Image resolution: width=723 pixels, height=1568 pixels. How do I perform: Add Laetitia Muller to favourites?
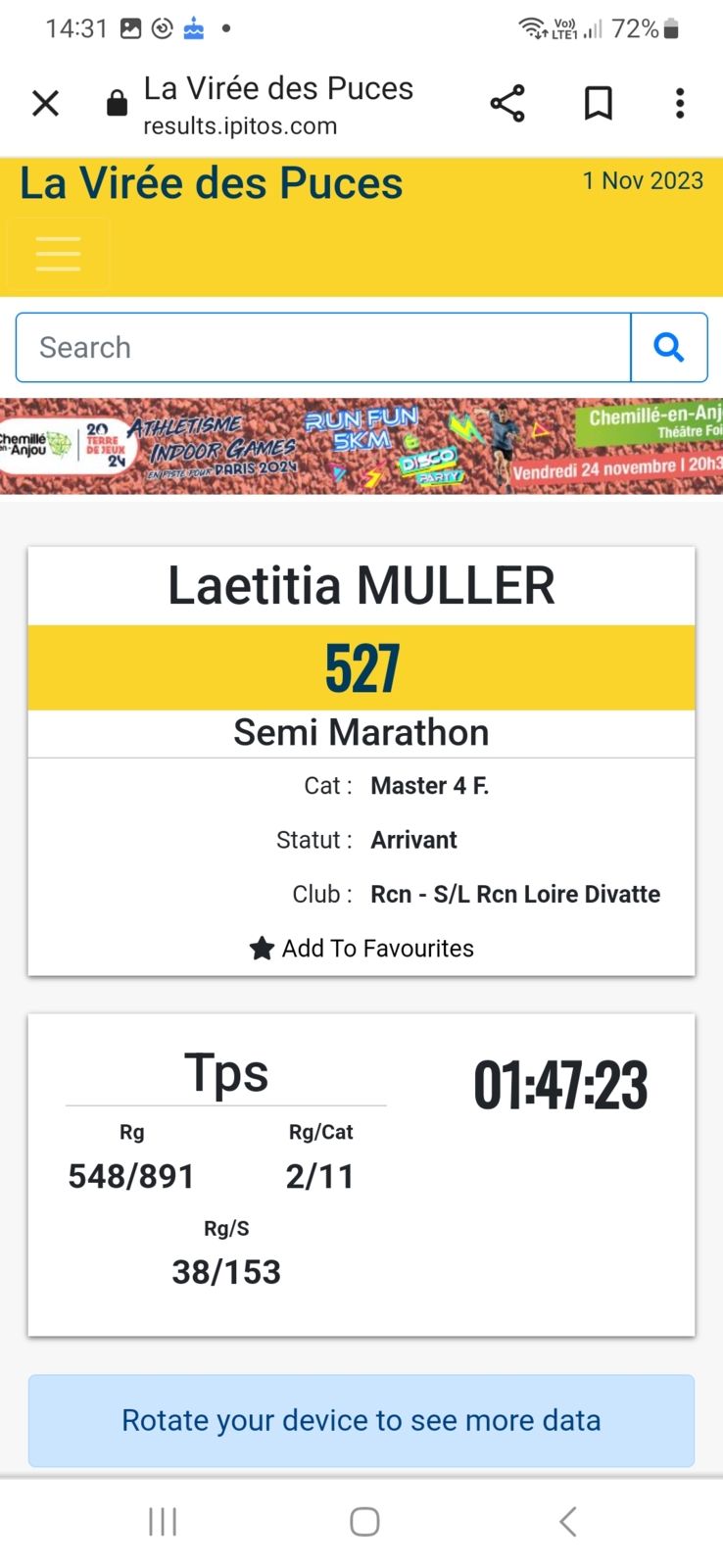pyautogui.click(x=361, y=948)
